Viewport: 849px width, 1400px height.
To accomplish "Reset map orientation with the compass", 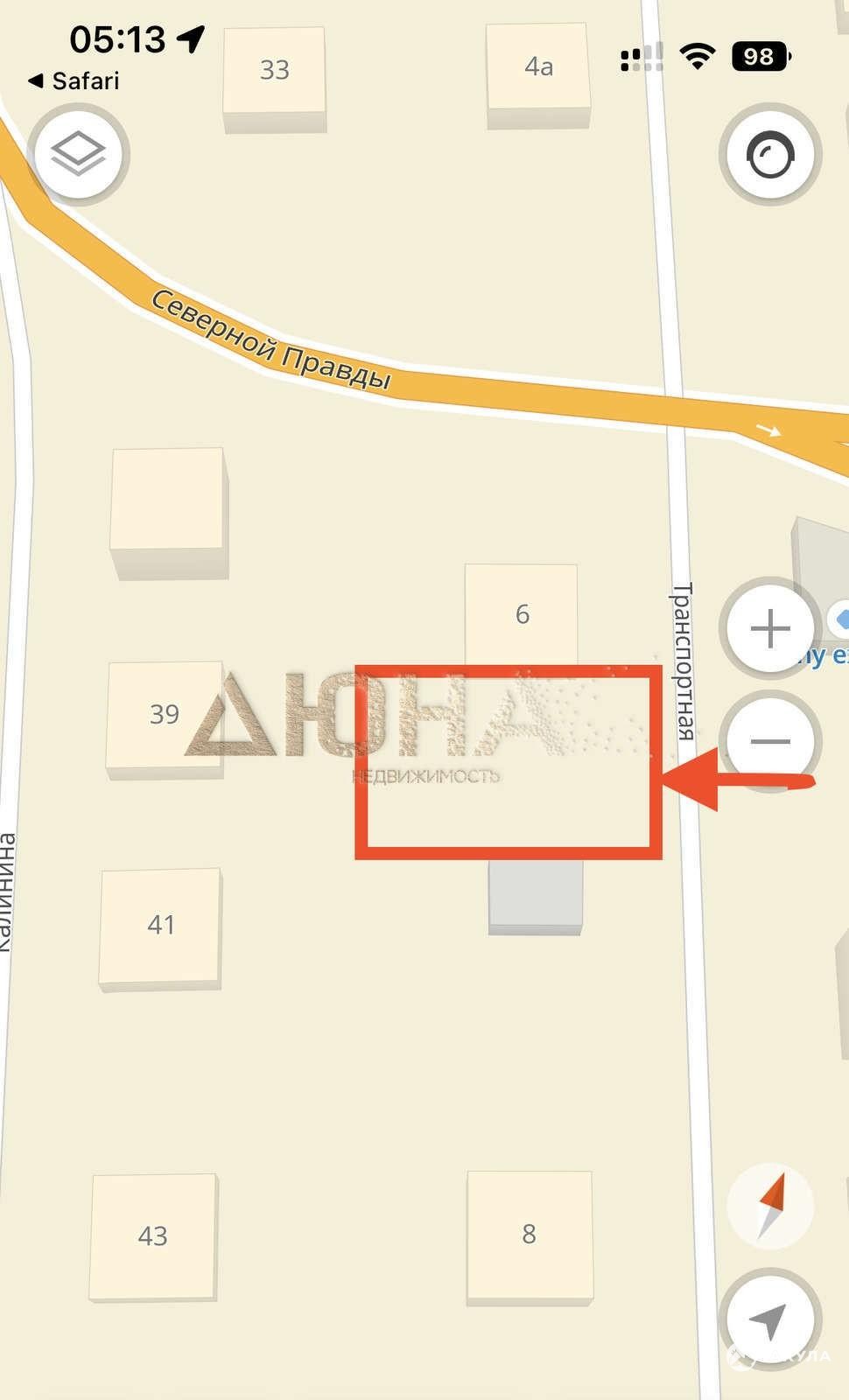I will (x=770, y=1205).
